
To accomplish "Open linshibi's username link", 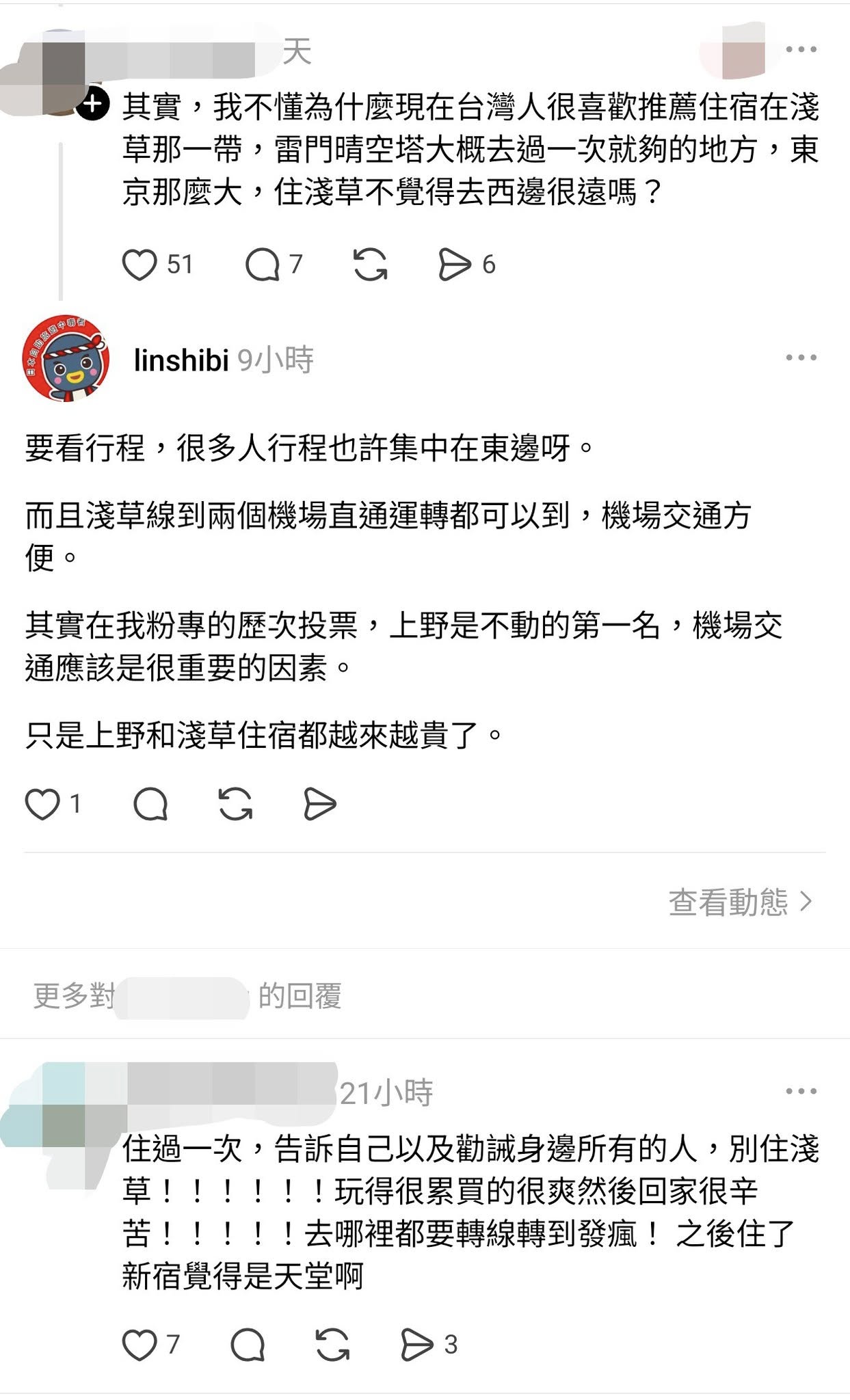I will [181, 360].
